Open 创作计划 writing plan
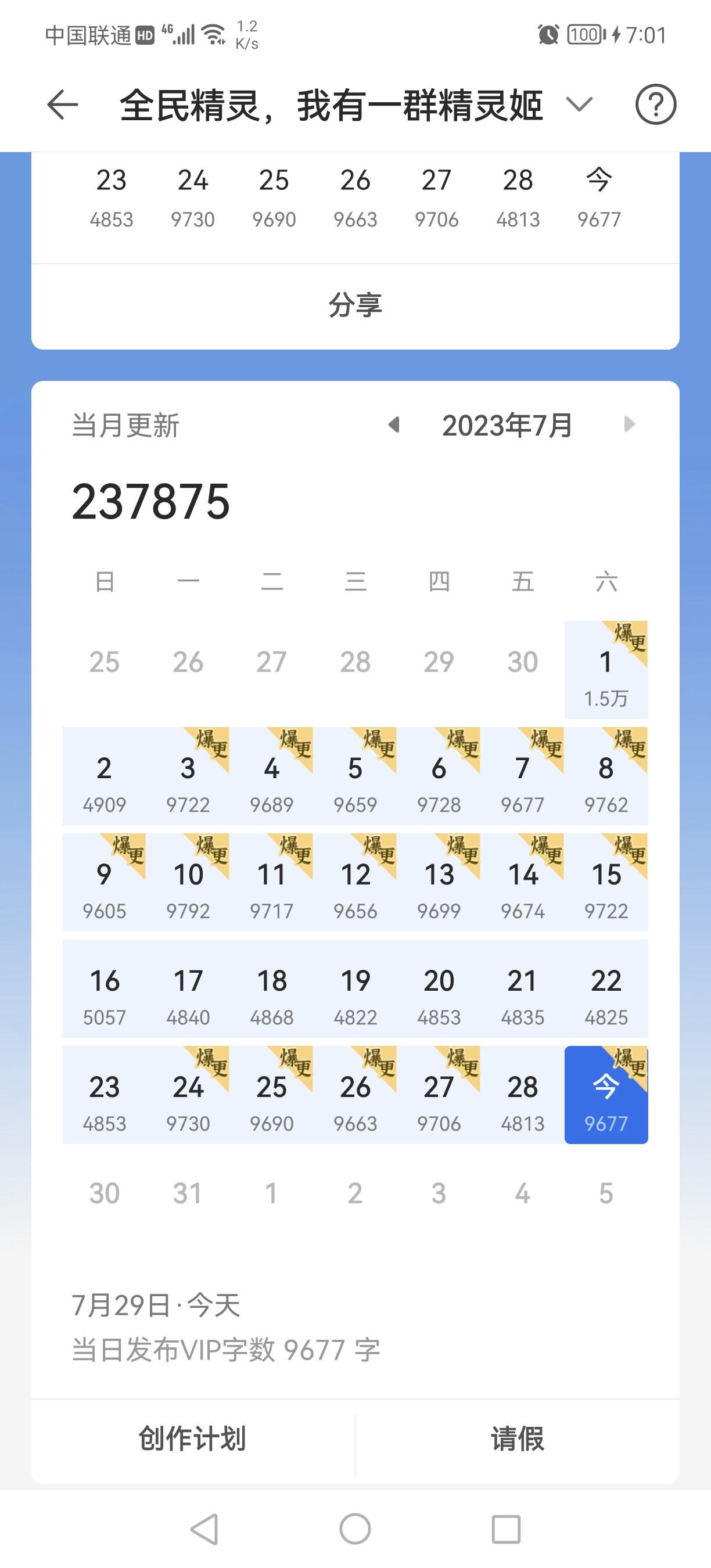The width and height of the screenshot is (711, 1568). coord(193,1438)
